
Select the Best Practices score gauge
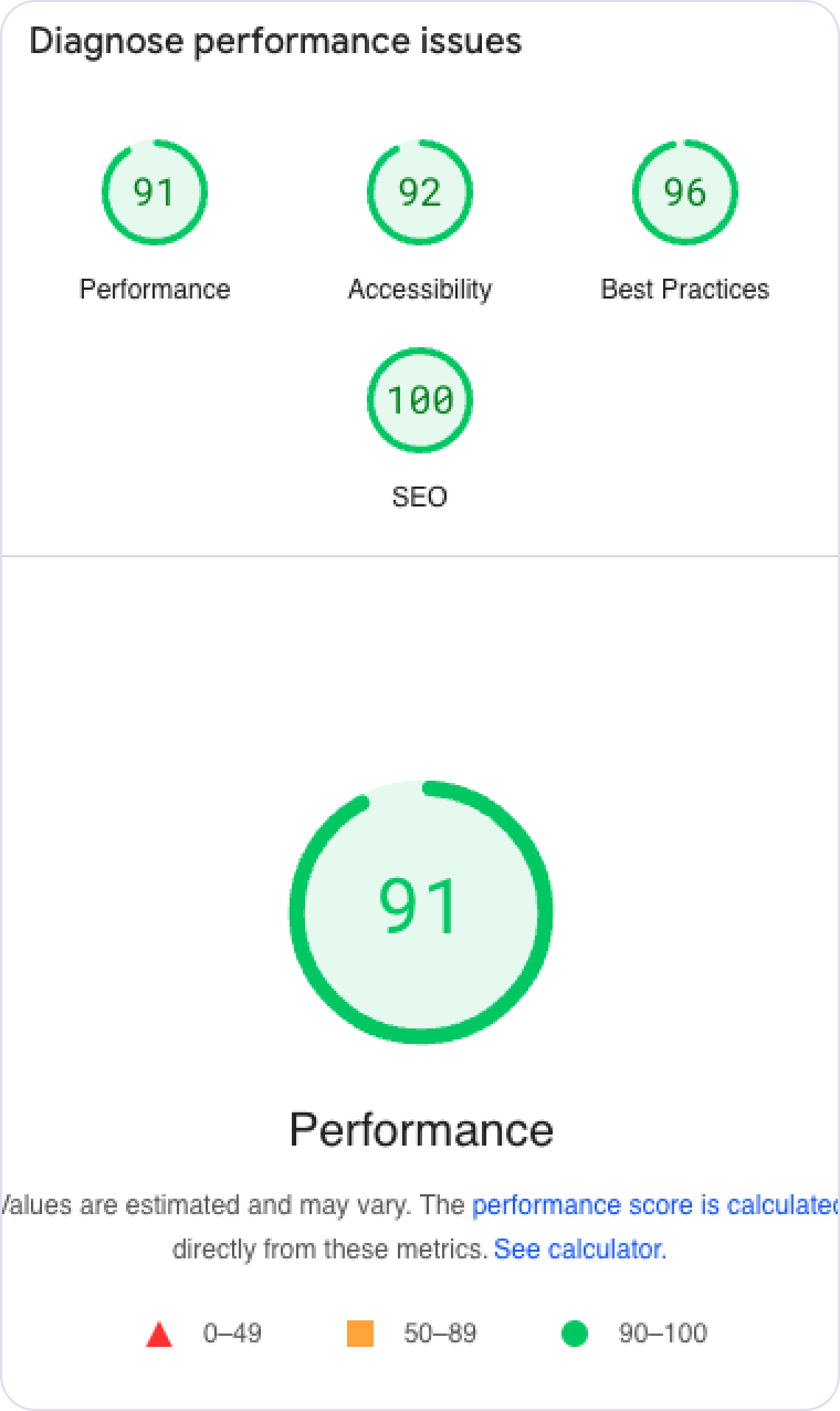pyautogui.click(x=685, y=221)
